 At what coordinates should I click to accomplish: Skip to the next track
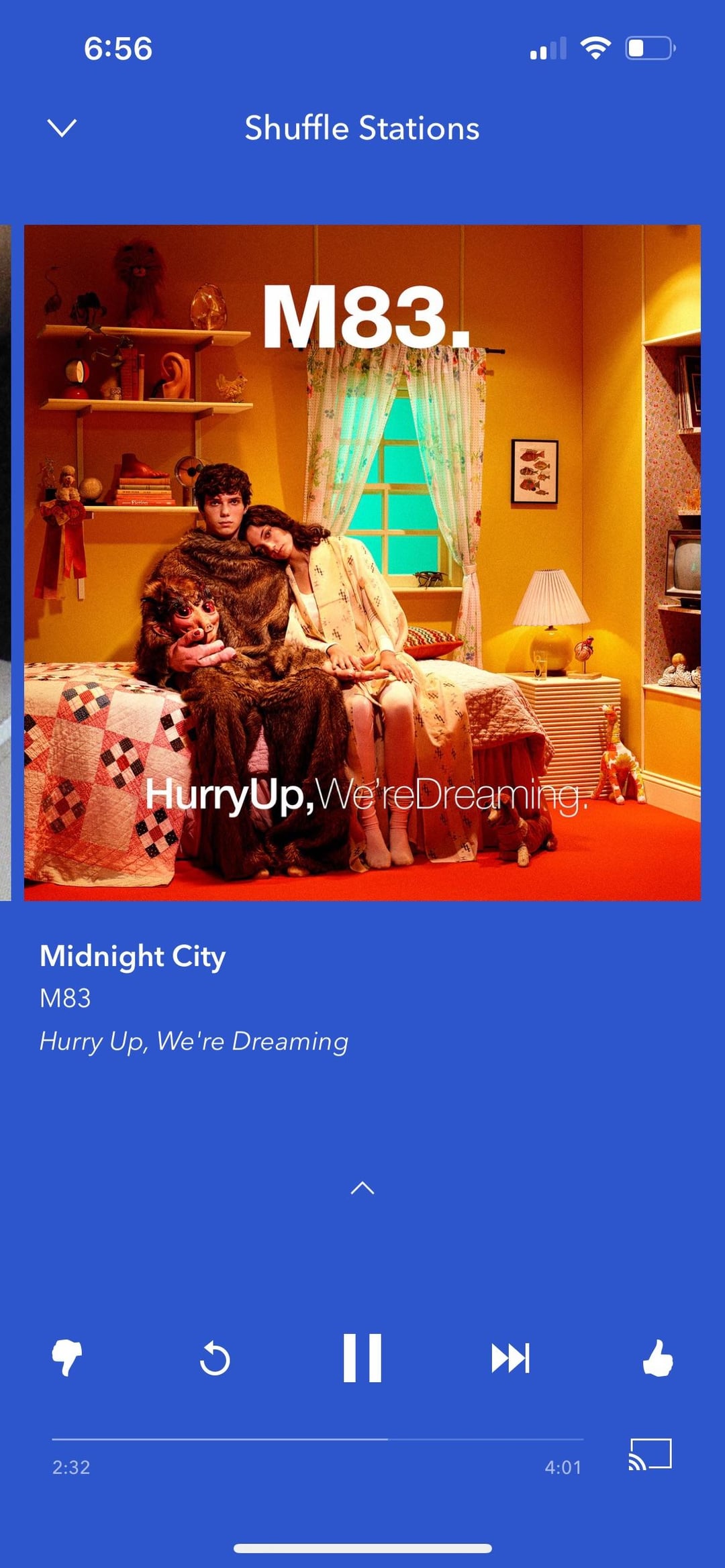pos(510,1358)
